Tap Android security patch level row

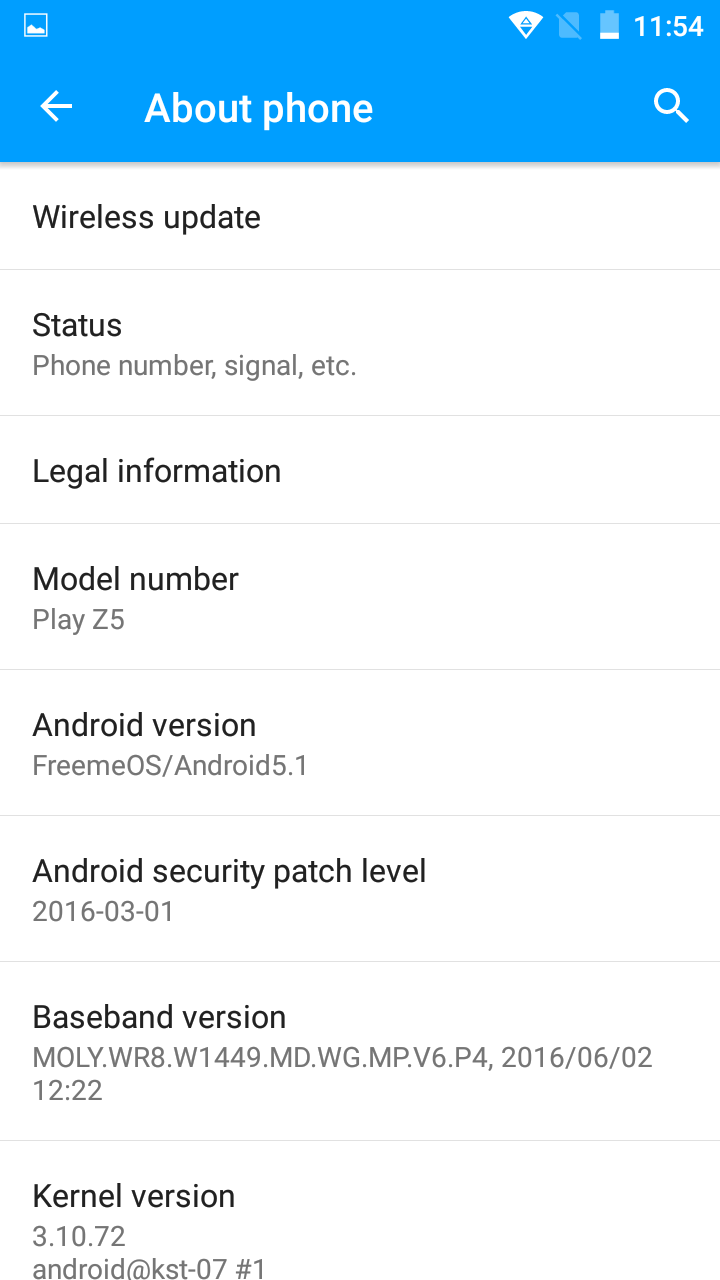click(360, 889)
